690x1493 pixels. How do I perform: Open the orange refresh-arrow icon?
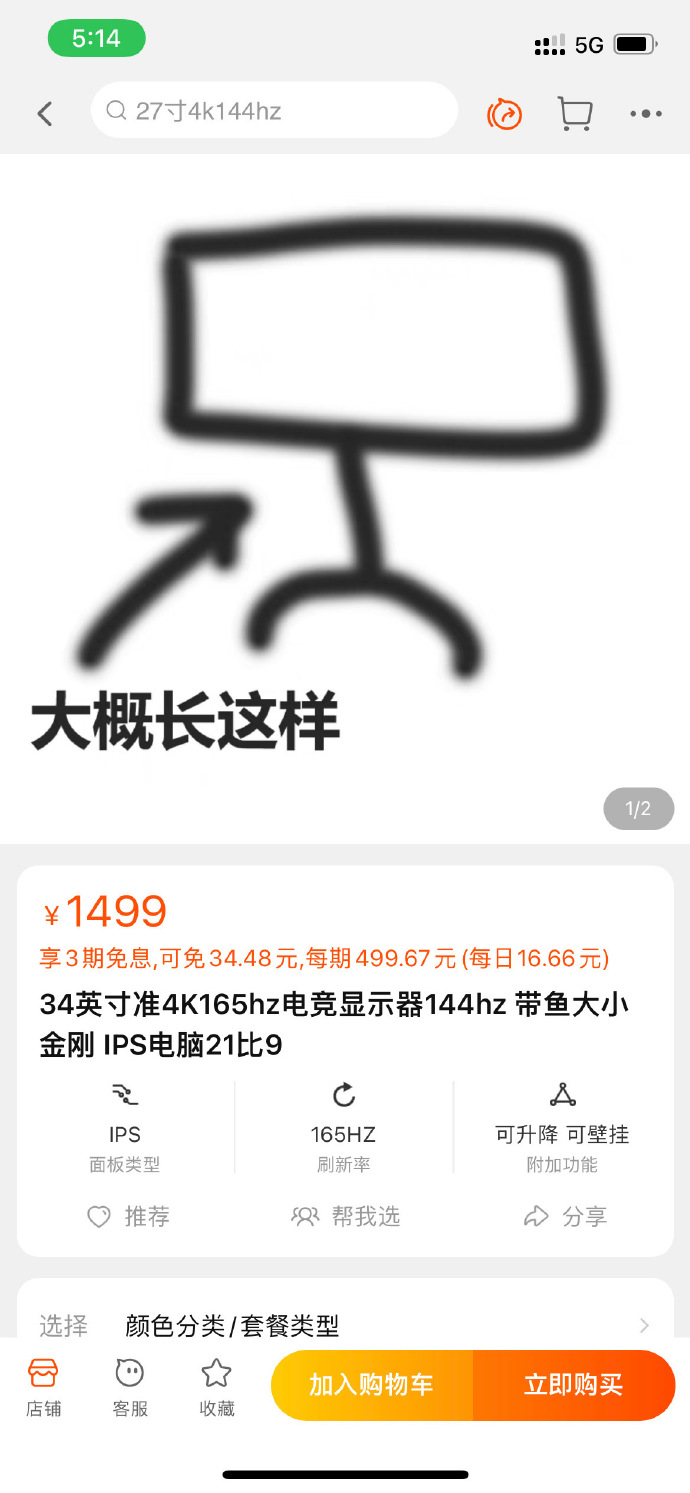click(505, 114)
